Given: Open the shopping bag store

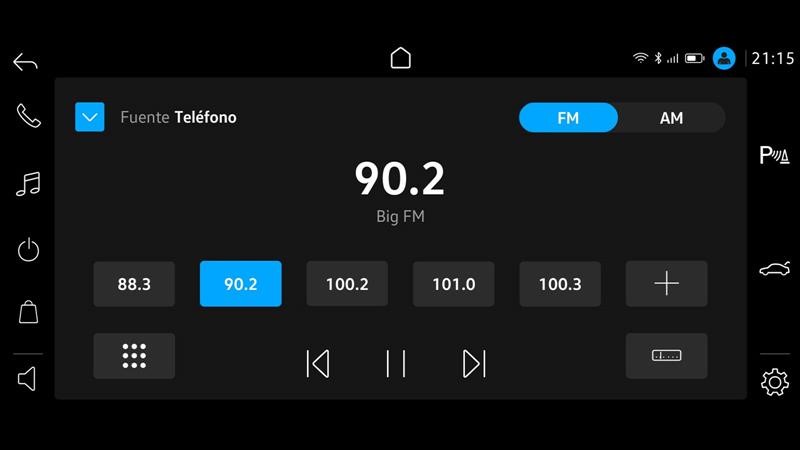Looking at the screenshot, I should pos(28,312).
